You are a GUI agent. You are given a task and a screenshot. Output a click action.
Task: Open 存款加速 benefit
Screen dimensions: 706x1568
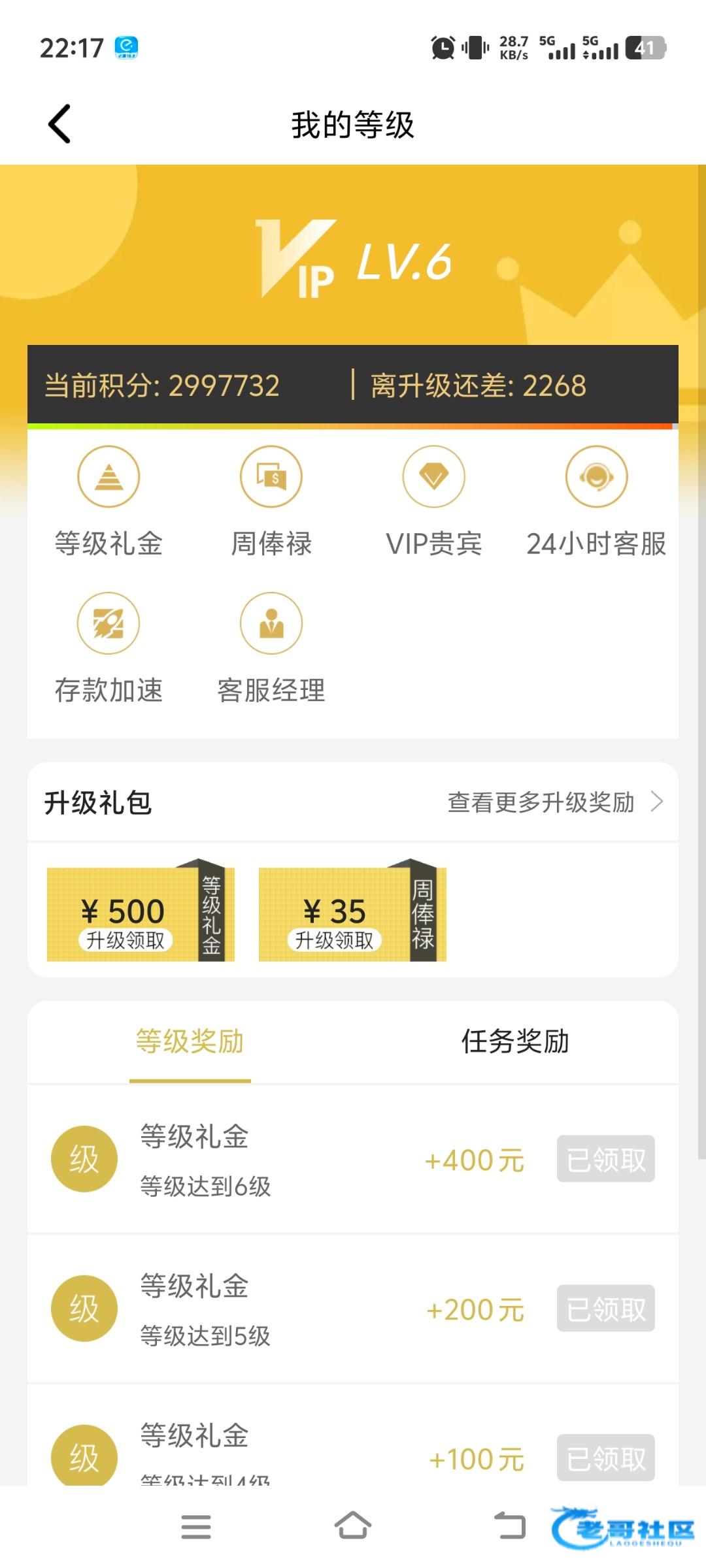click(109, 623)
